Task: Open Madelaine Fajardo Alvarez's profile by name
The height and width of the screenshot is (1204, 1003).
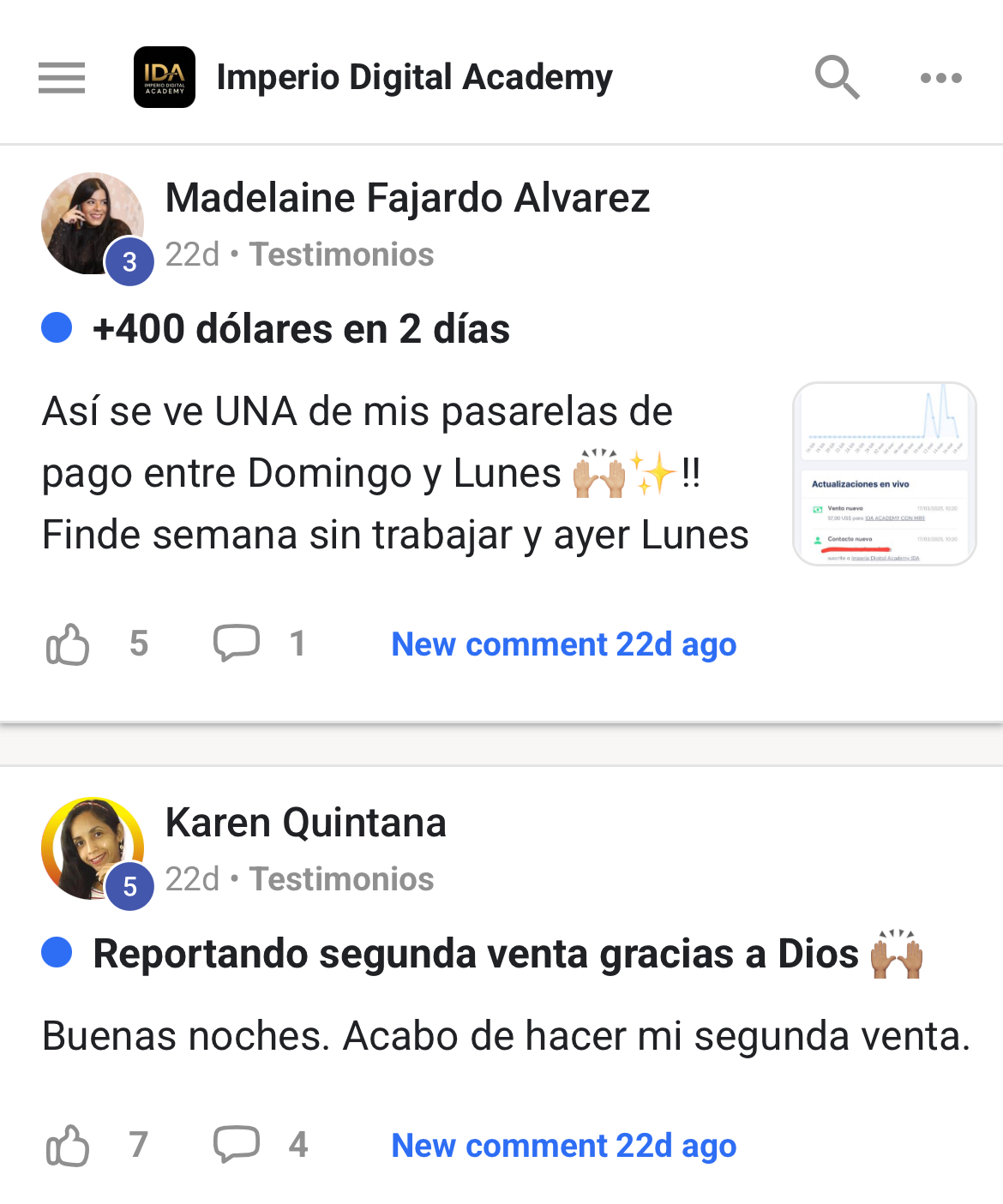Action: tap(407, 198)
